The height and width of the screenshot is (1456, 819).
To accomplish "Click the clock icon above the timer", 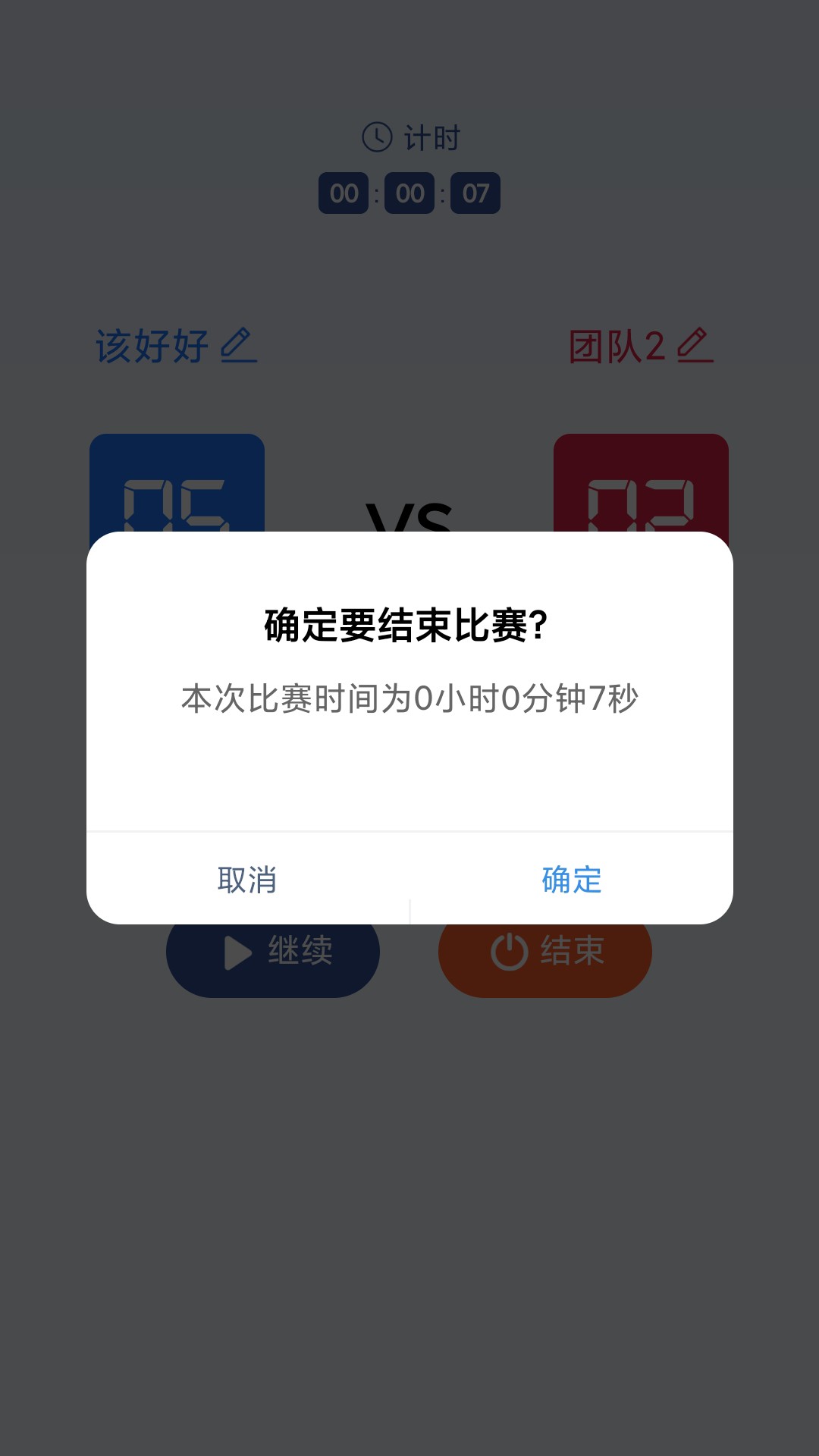I will pyautogui.click(x=377, y=137).
